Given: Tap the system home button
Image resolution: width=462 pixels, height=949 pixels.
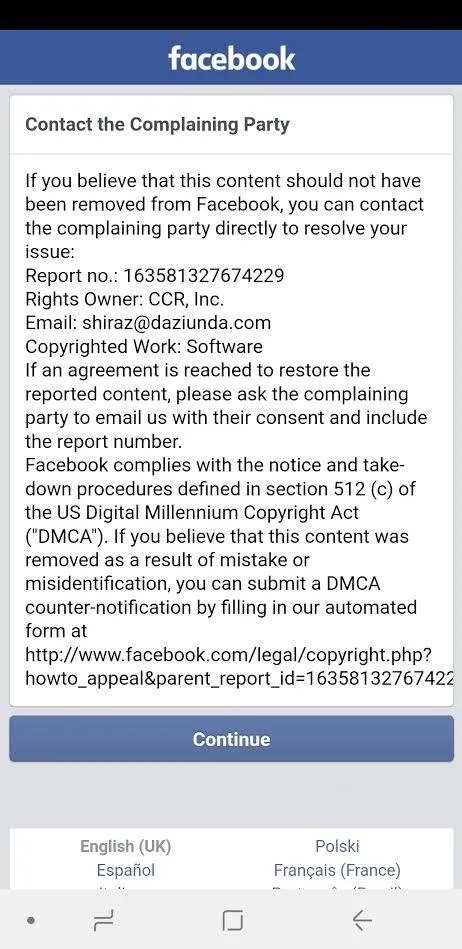Looking at the screenshot, I should (233, 921).
